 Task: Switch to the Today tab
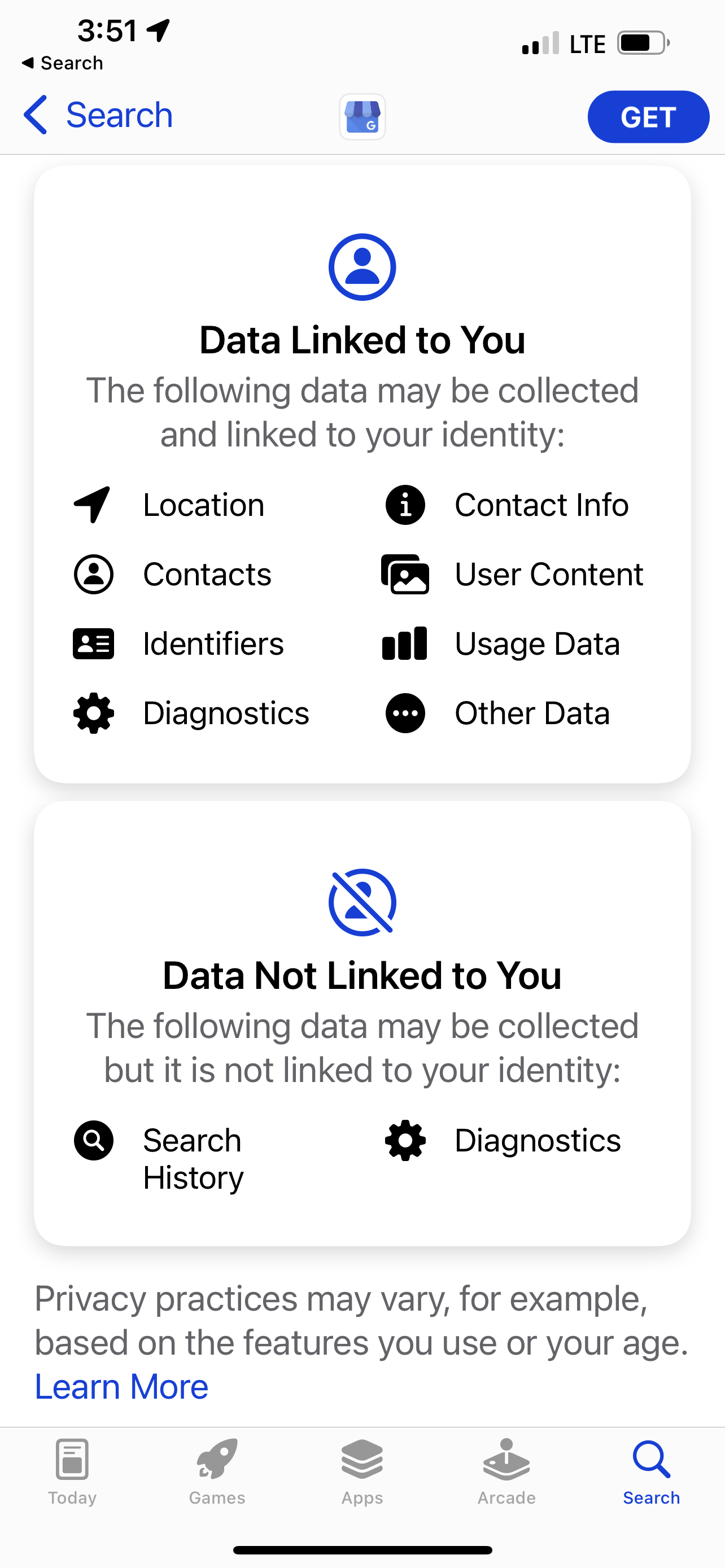[72, 1472]
